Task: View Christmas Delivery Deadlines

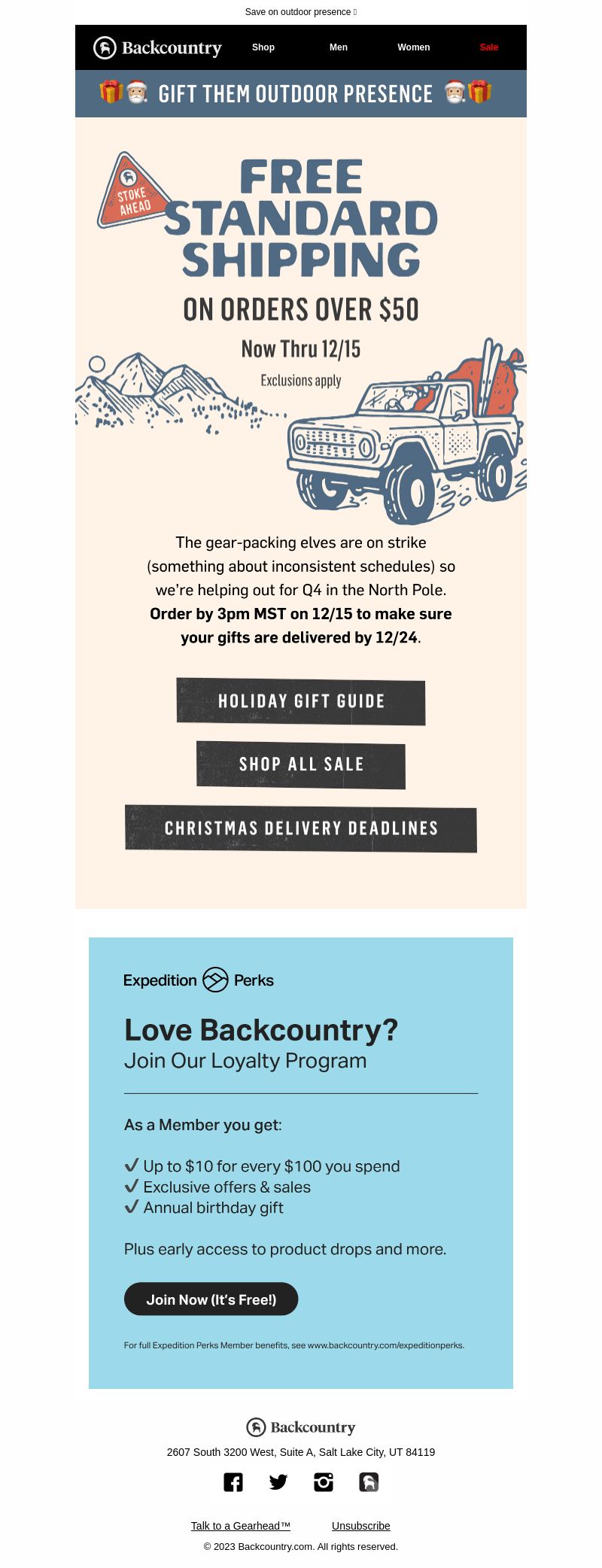Action: [301, 828]
